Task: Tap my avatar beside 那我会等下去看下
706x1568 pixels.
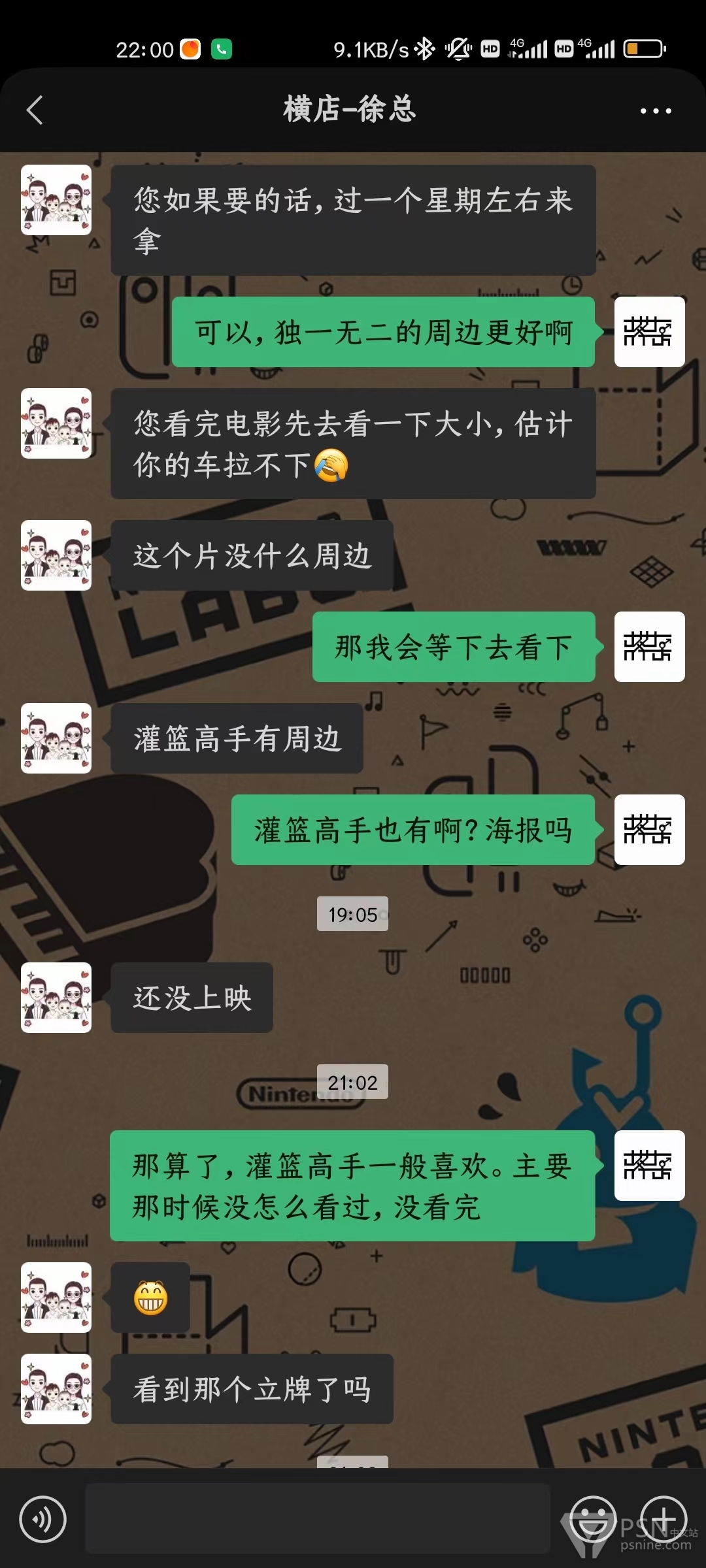Action: click(650, 647)
